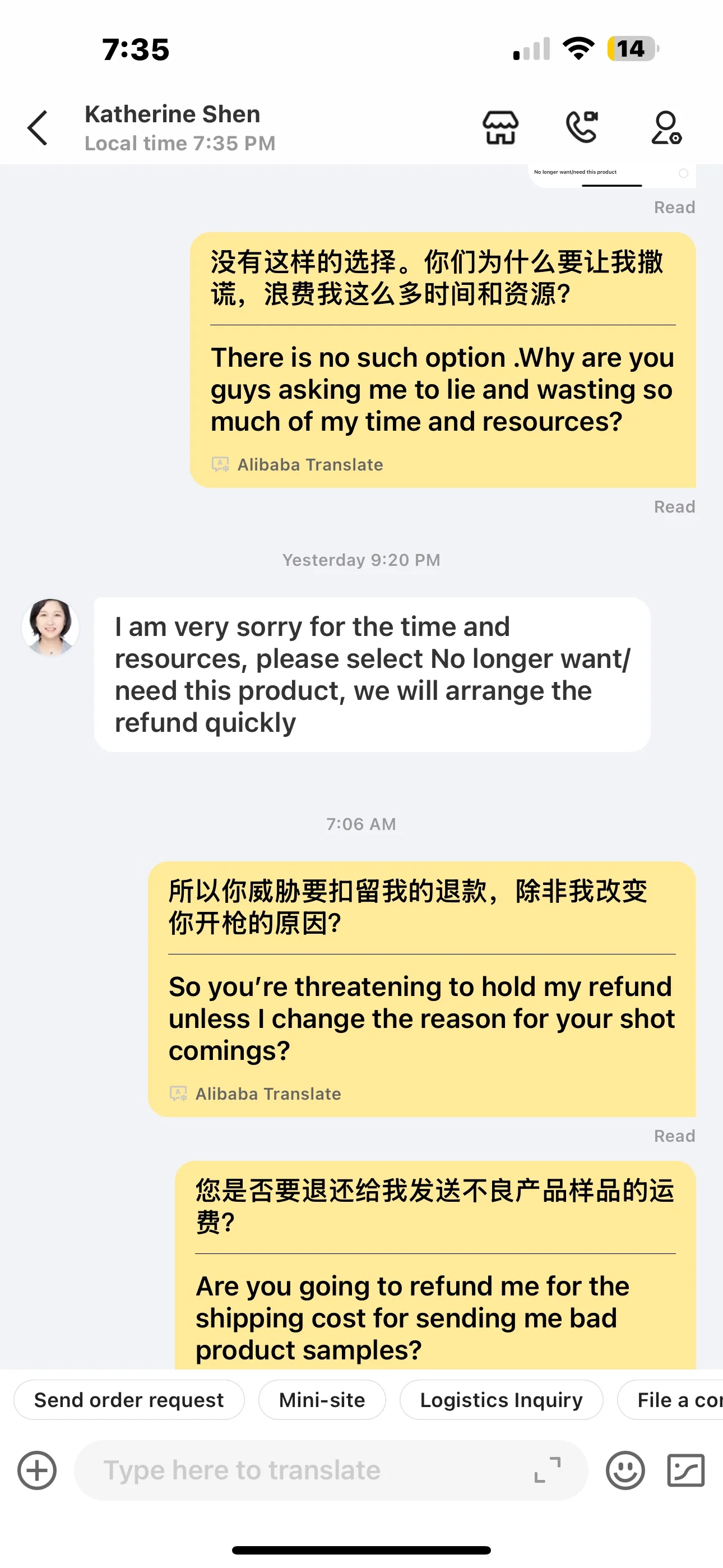
Task: Open the quick replies icon beside emoji
Action: point(686,1470)
